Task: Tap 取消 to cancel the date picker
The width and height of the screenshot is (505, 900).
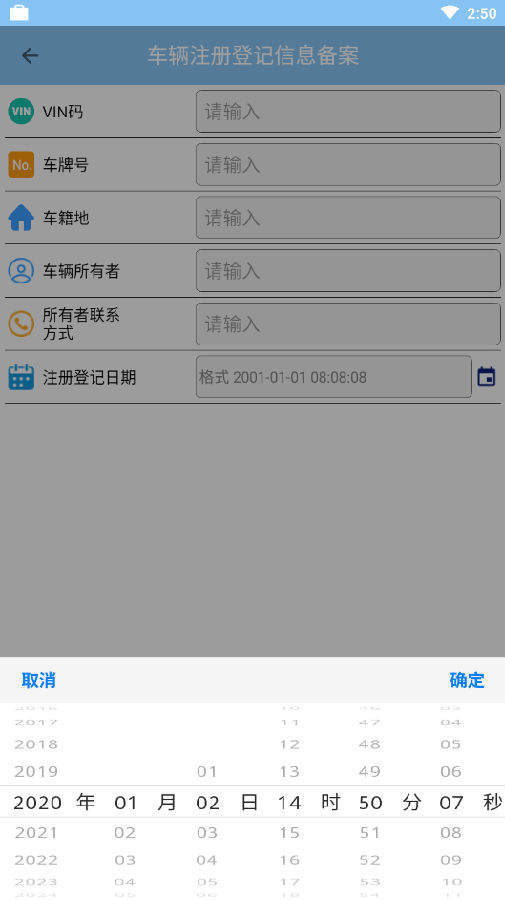Action: [38, 680]
